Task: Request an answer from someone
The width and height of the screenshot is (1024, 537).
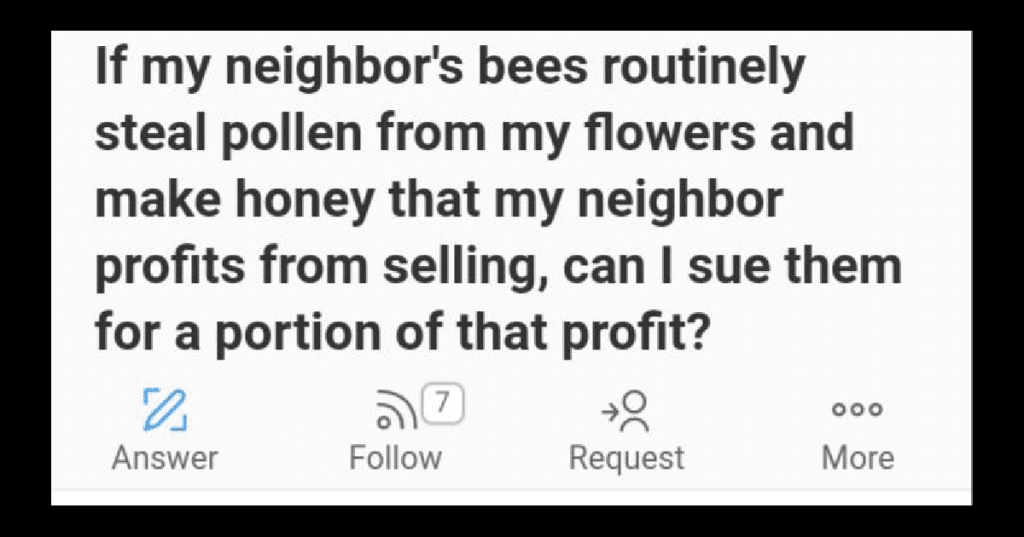Action: (x=626, y=431)
